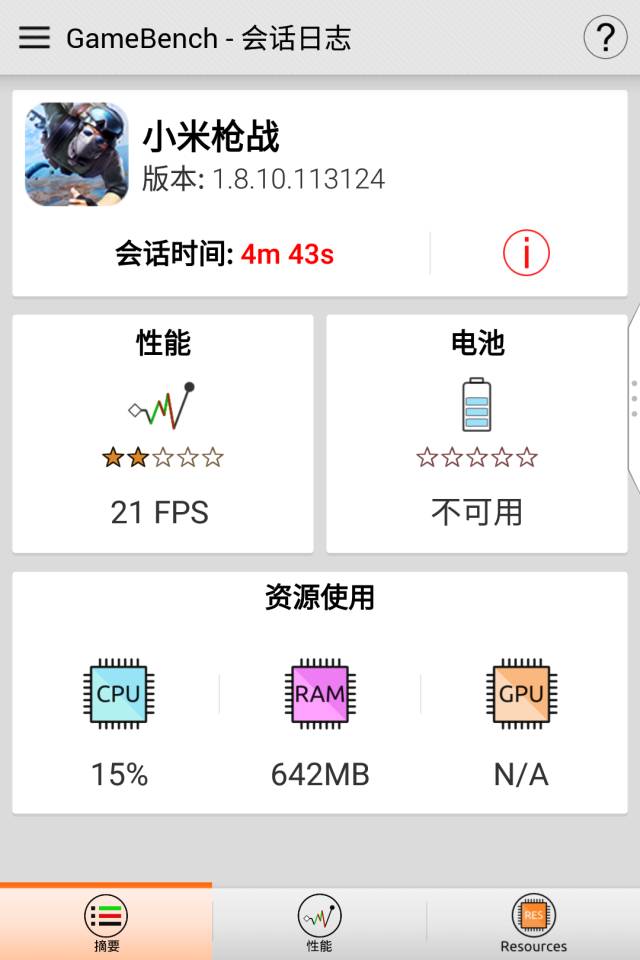
Task: Open the help question mark
Action: point(605,38)
